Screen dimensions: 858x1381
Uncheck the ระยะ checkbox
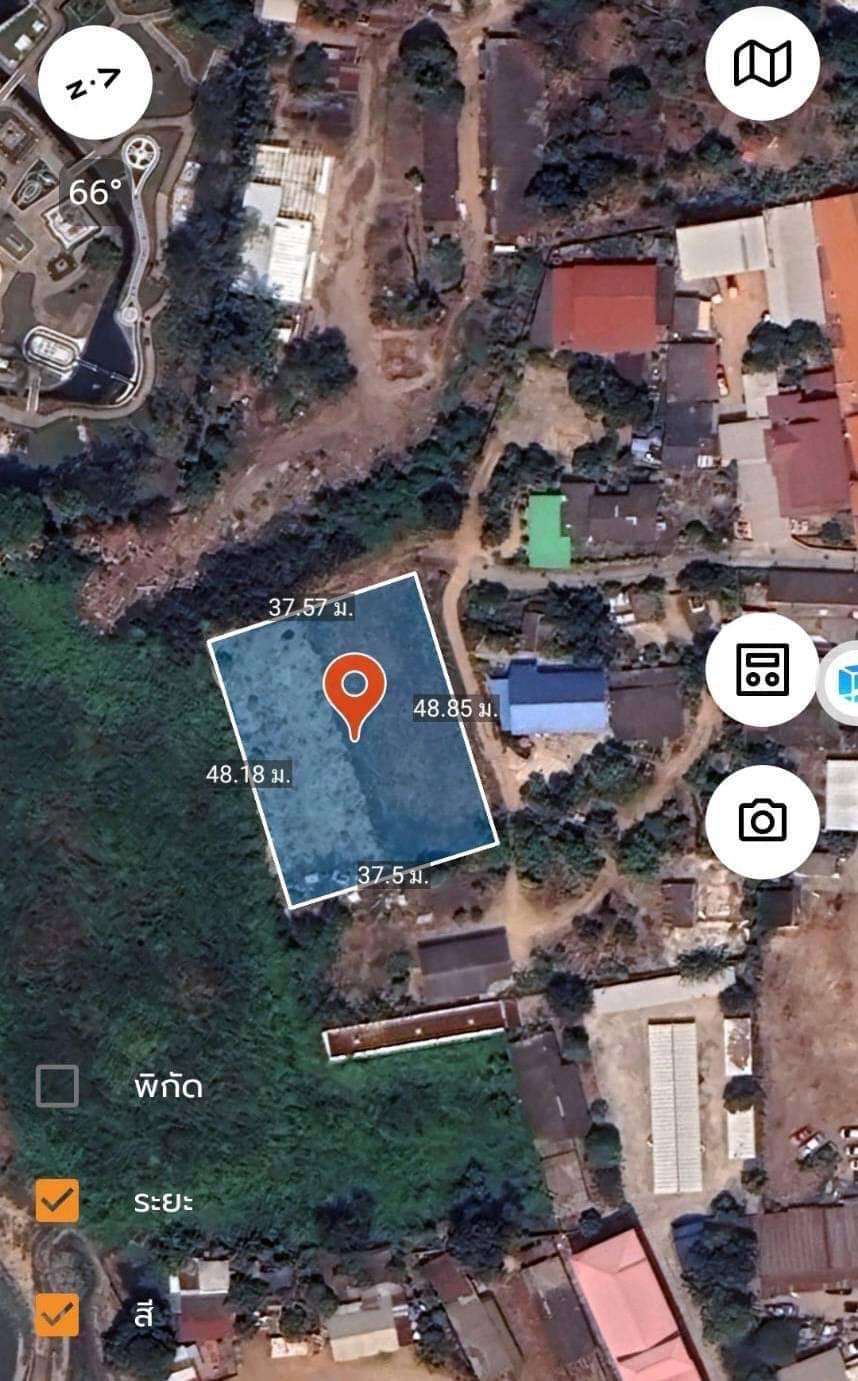pos(57,1200)
